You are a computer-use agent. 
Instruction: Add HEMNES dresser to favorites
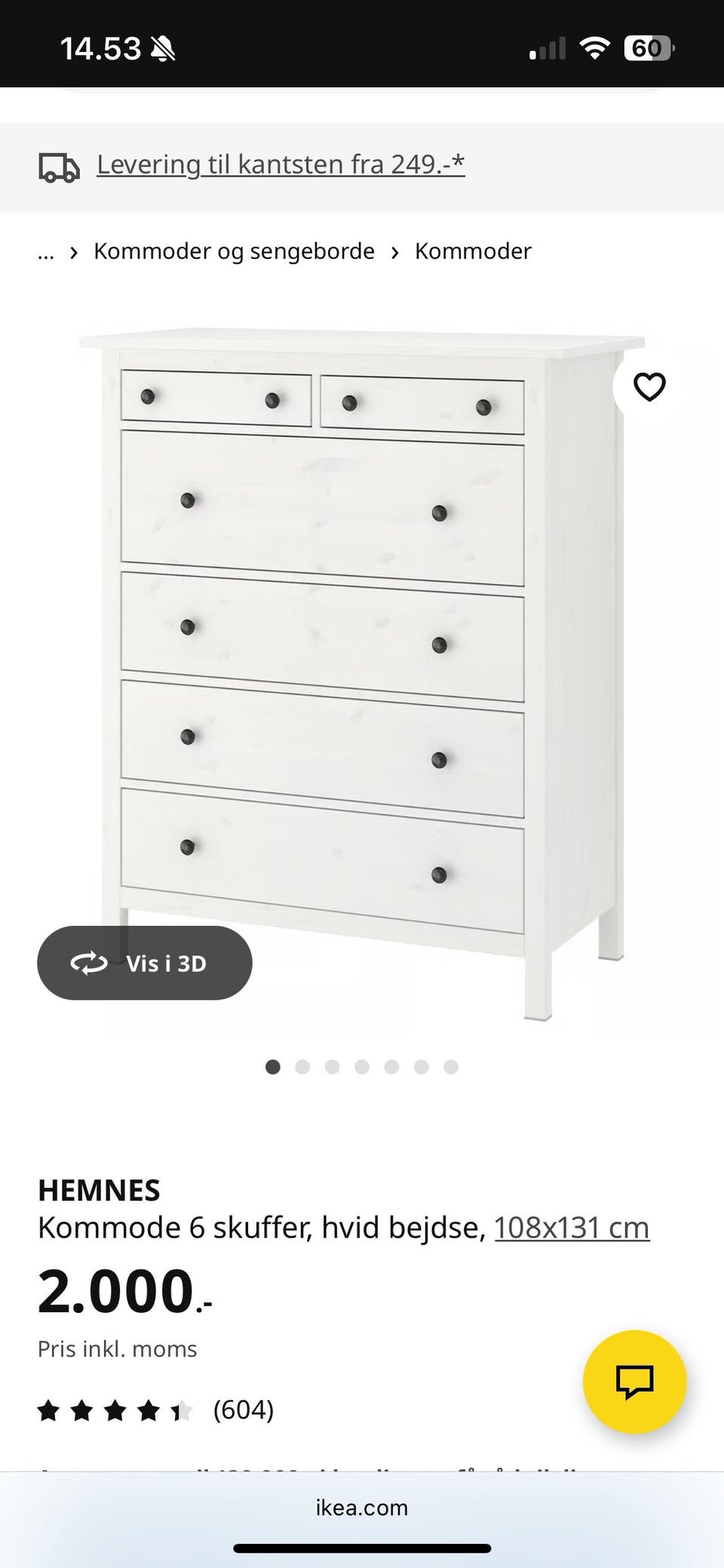[649, 387]
